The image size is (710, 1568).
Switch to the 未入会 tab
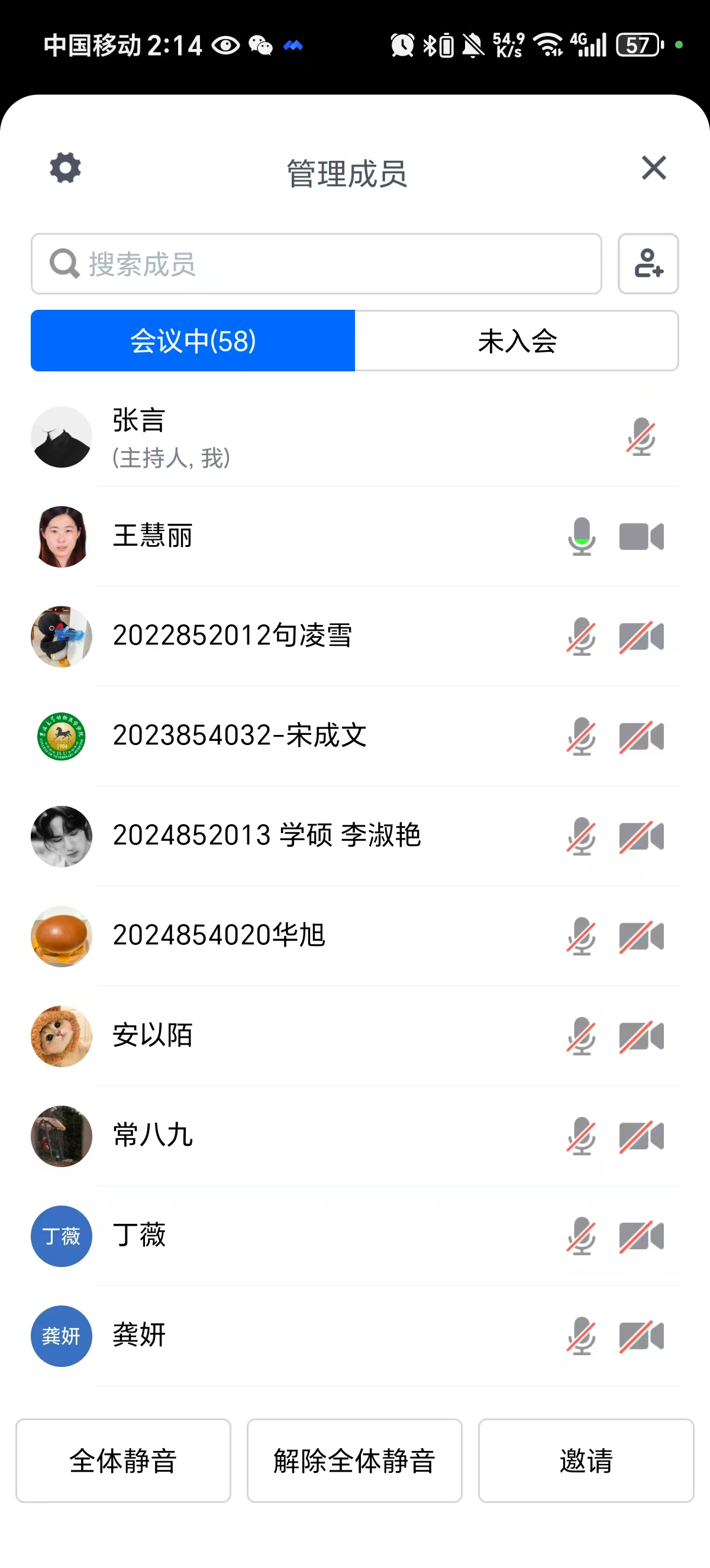(x=517, y=341)
